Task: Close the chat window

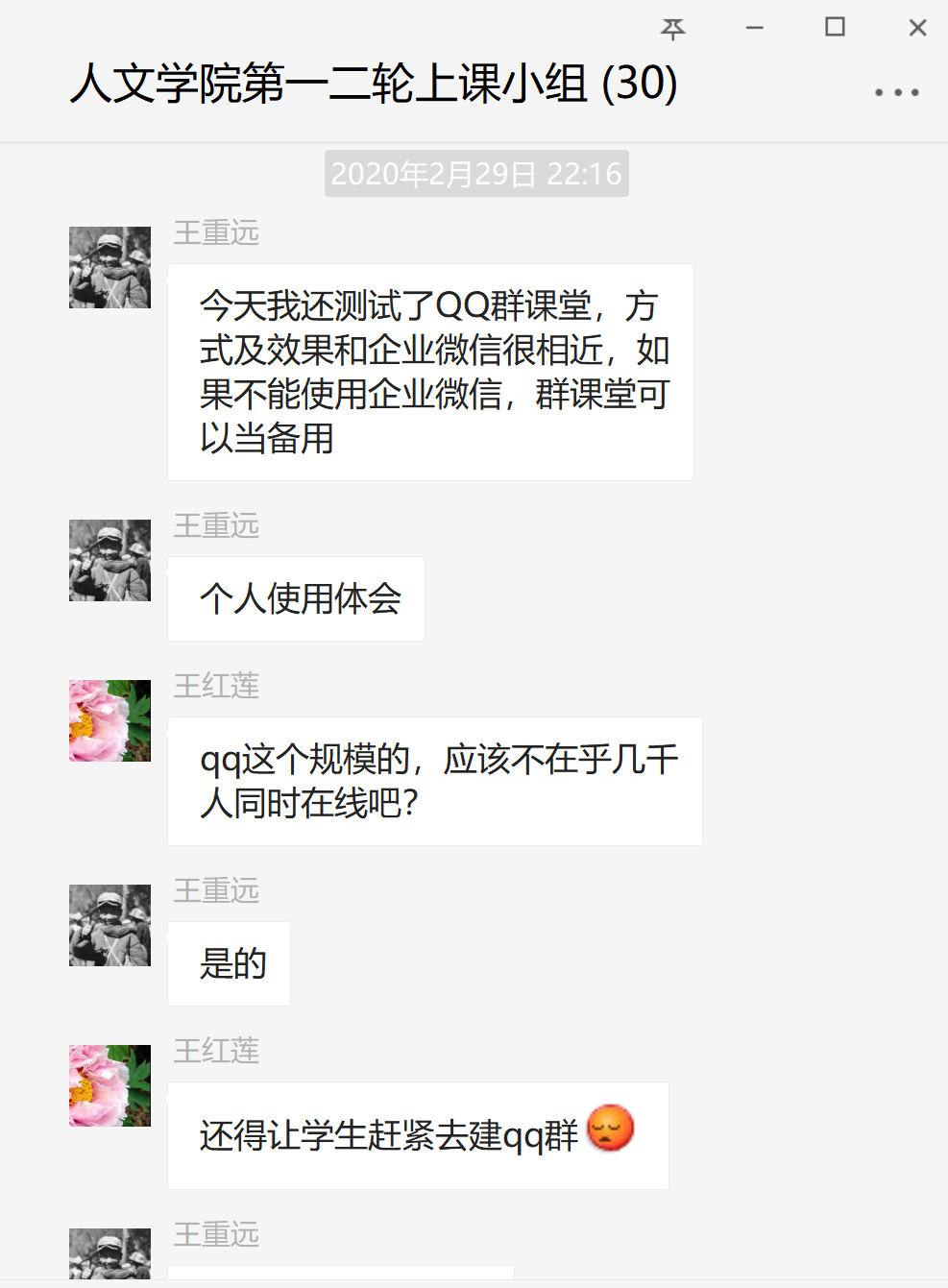Action: 917,29
